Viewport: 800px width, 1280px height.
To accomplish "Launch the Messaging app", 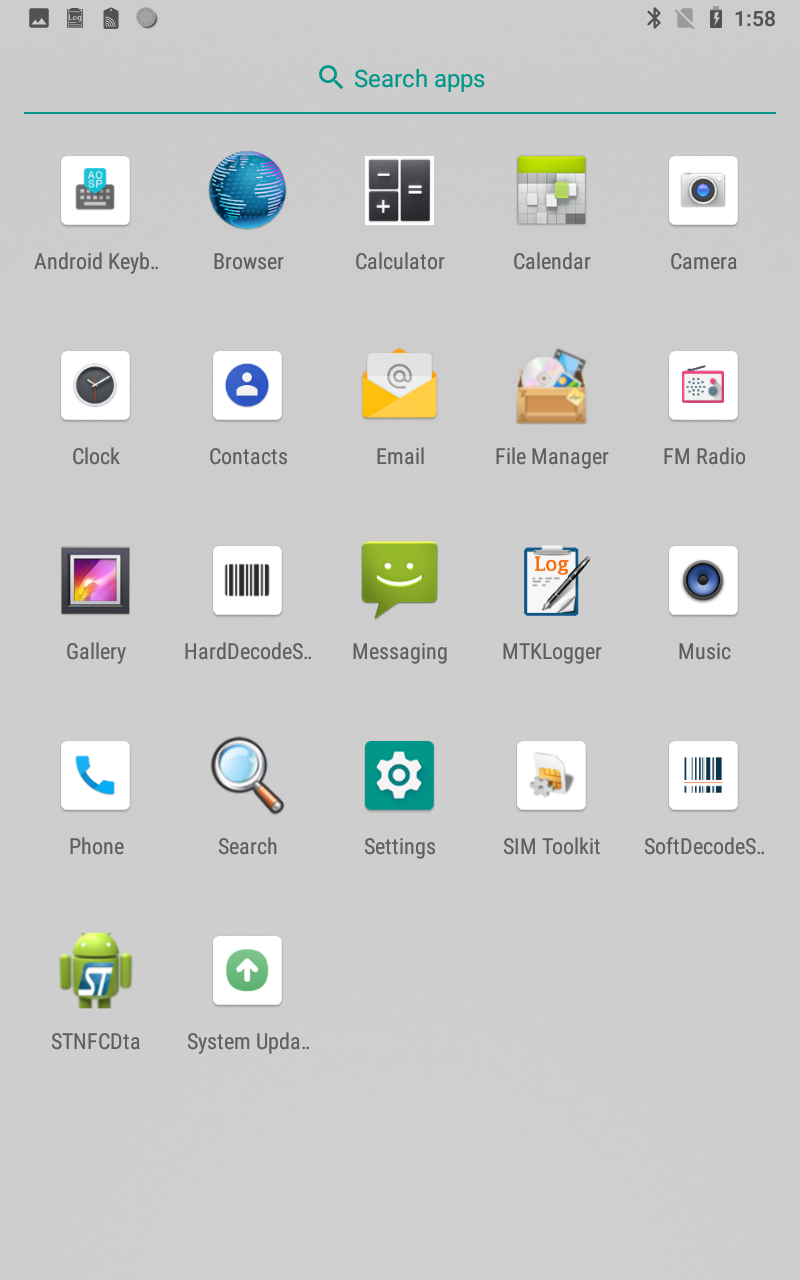I will point(399,581).
